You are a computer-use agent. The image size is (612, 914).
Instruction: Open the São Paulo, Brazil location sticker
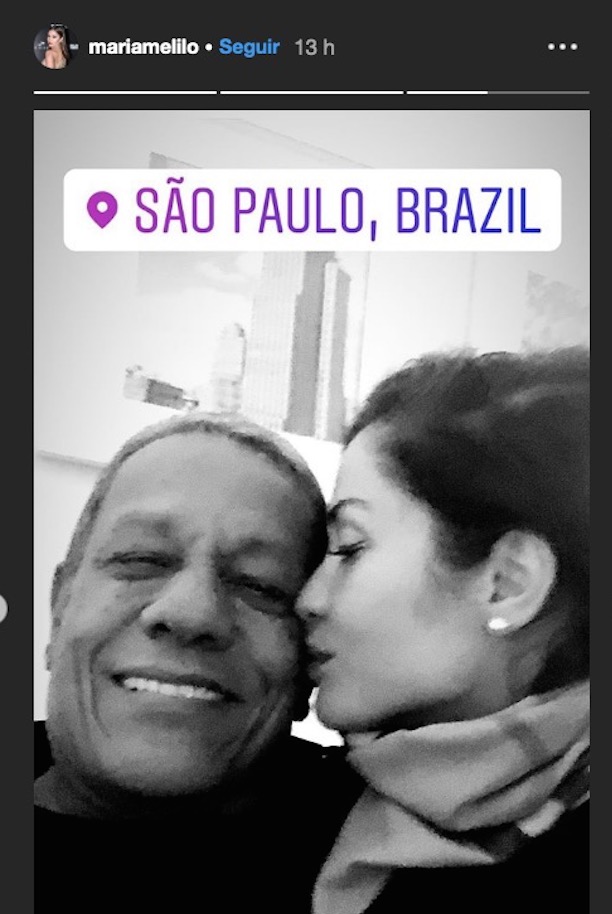tap(312, 210)
